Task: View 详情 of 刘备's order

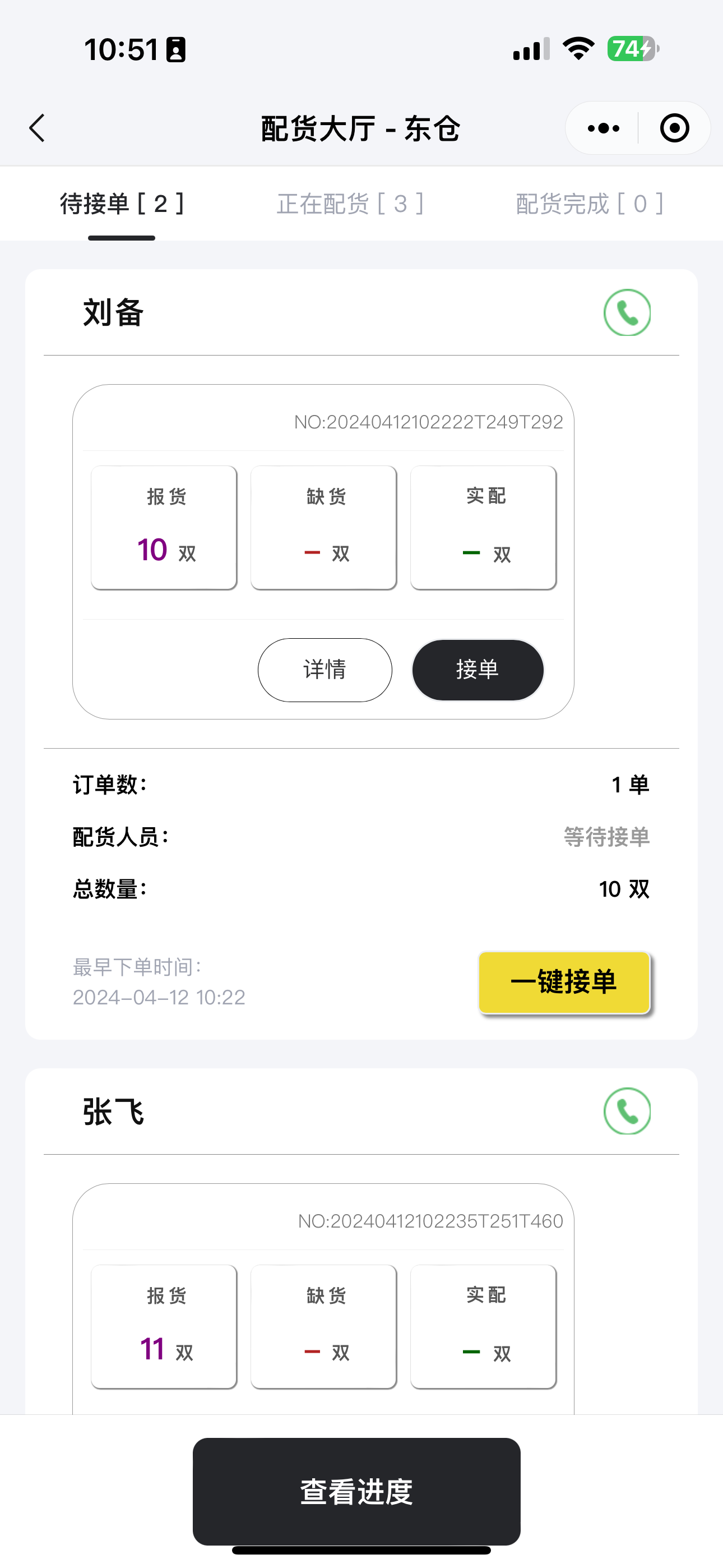Action: pyautogui.click(x=325, y=670)
